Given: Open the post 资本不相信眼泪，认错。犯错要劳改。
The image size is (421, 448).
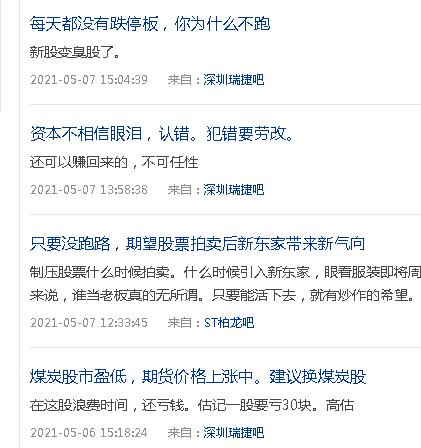Looking at the screenshot, I should click(162, 134).
